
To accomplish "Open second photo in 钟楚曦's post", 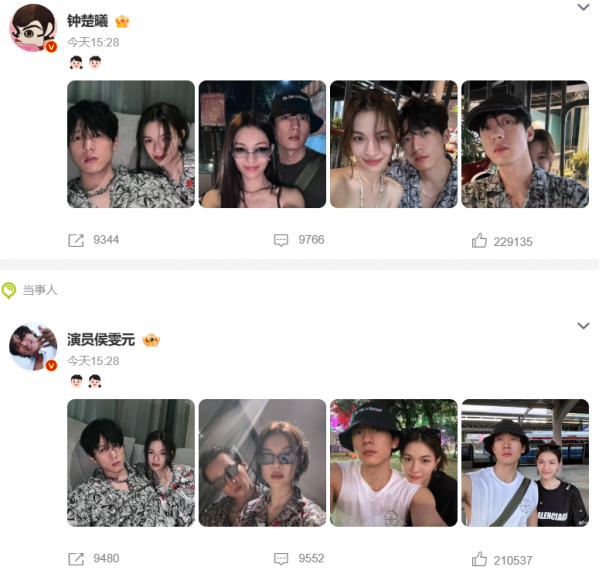I will pos(262,144).
